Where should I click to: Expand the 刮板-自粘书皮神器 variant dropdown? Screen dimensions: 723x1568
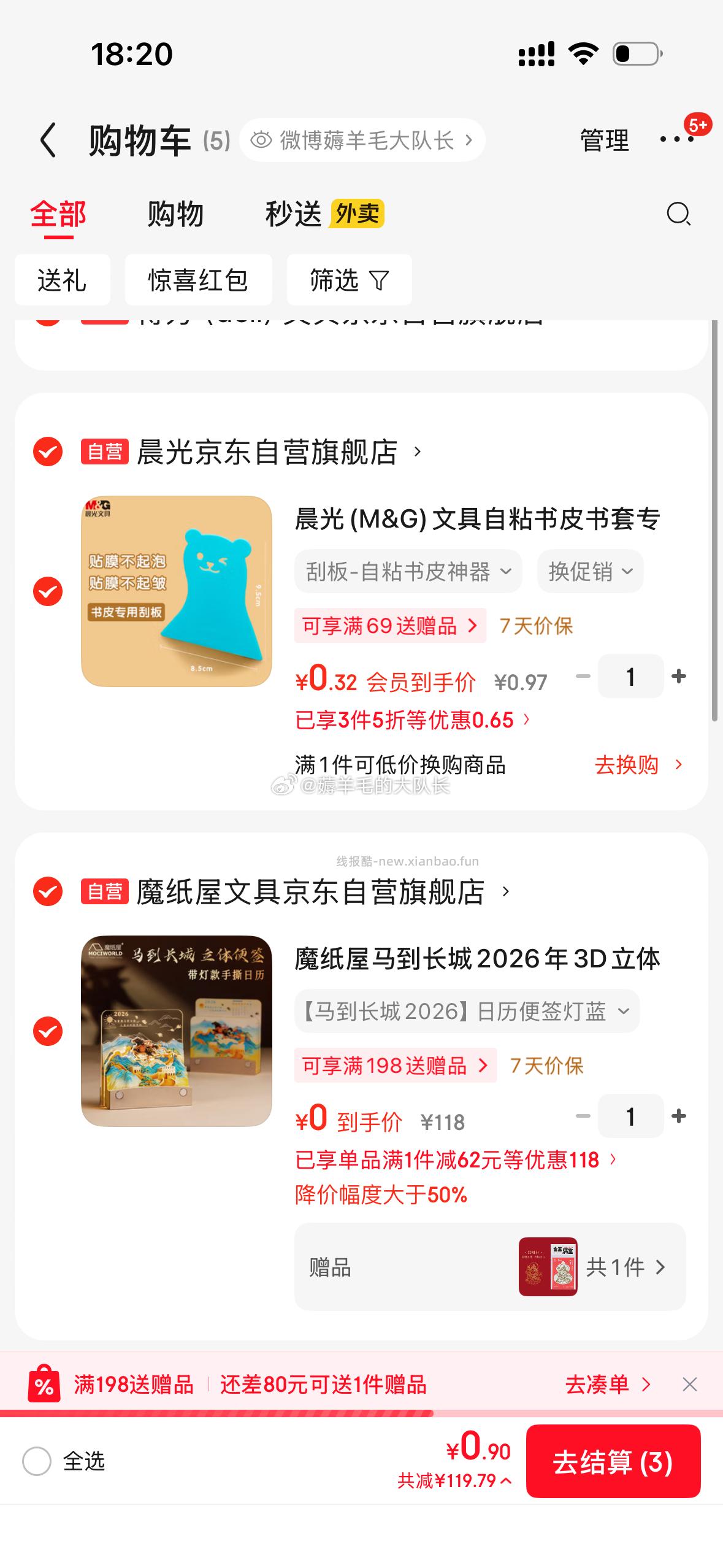408,572
